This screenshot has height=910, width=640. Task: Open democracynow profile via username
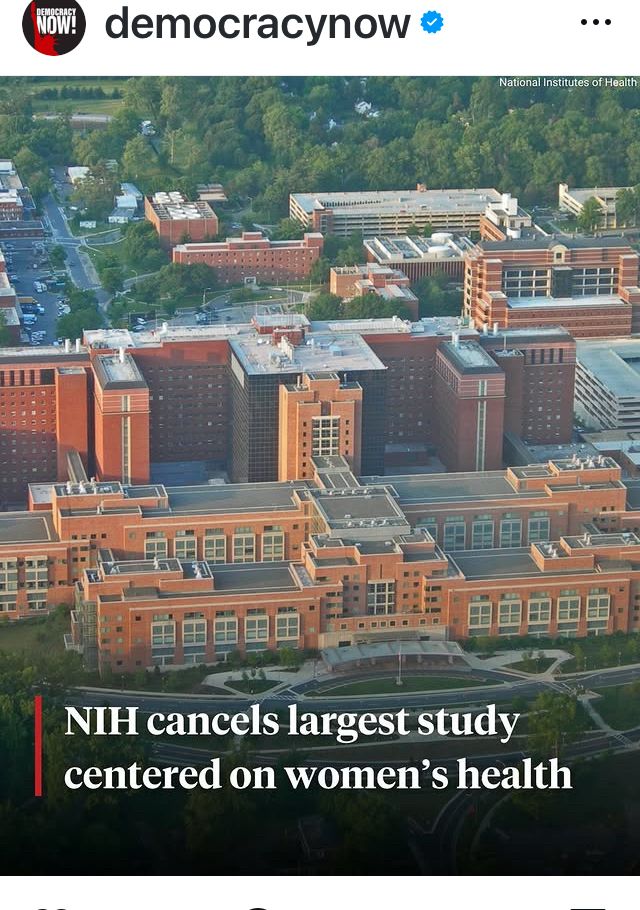tap(257, 24)
